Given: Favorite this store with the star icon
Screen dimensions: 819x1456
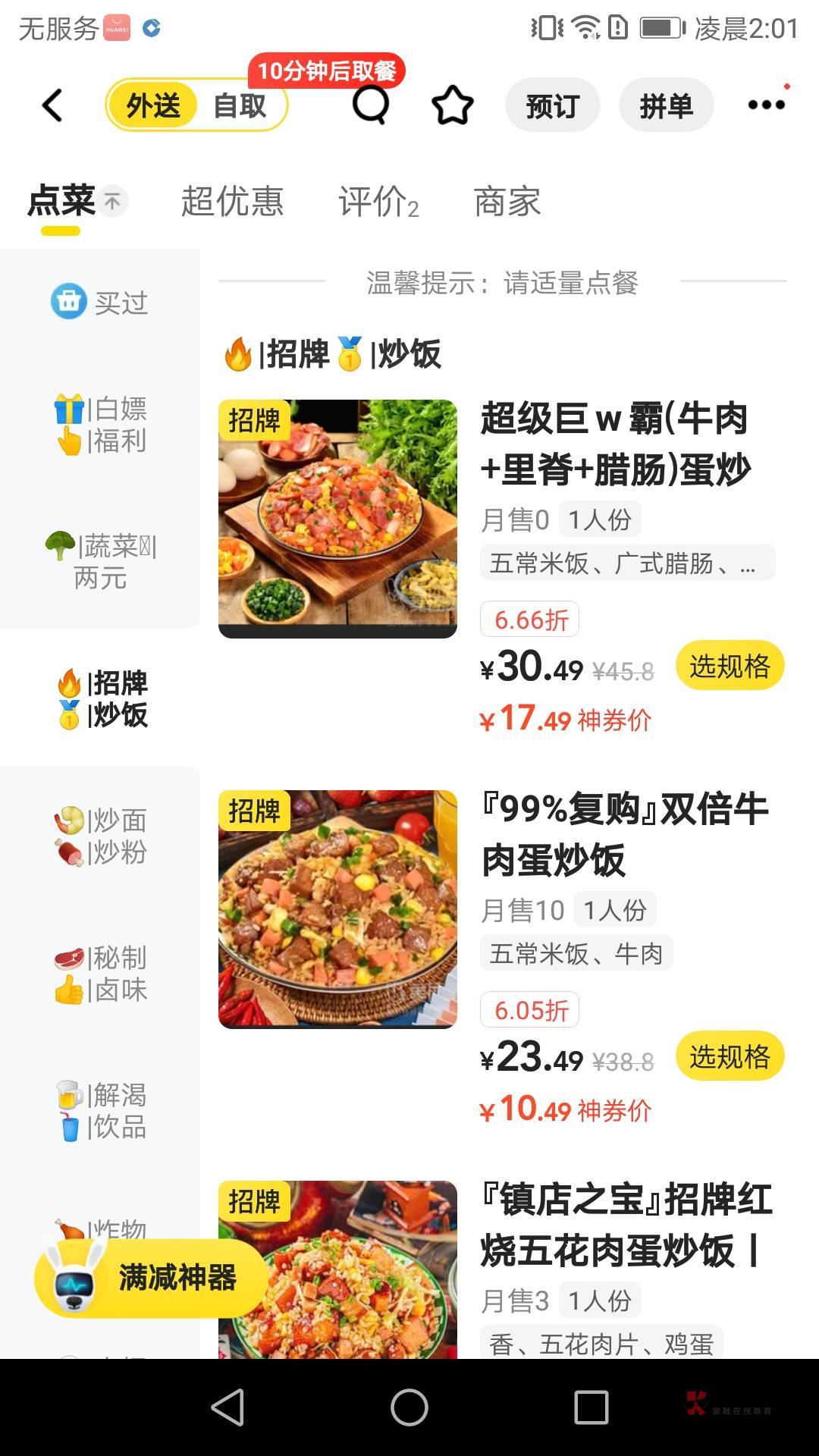Looking at the screenshot, I should (x=453, y=105).
